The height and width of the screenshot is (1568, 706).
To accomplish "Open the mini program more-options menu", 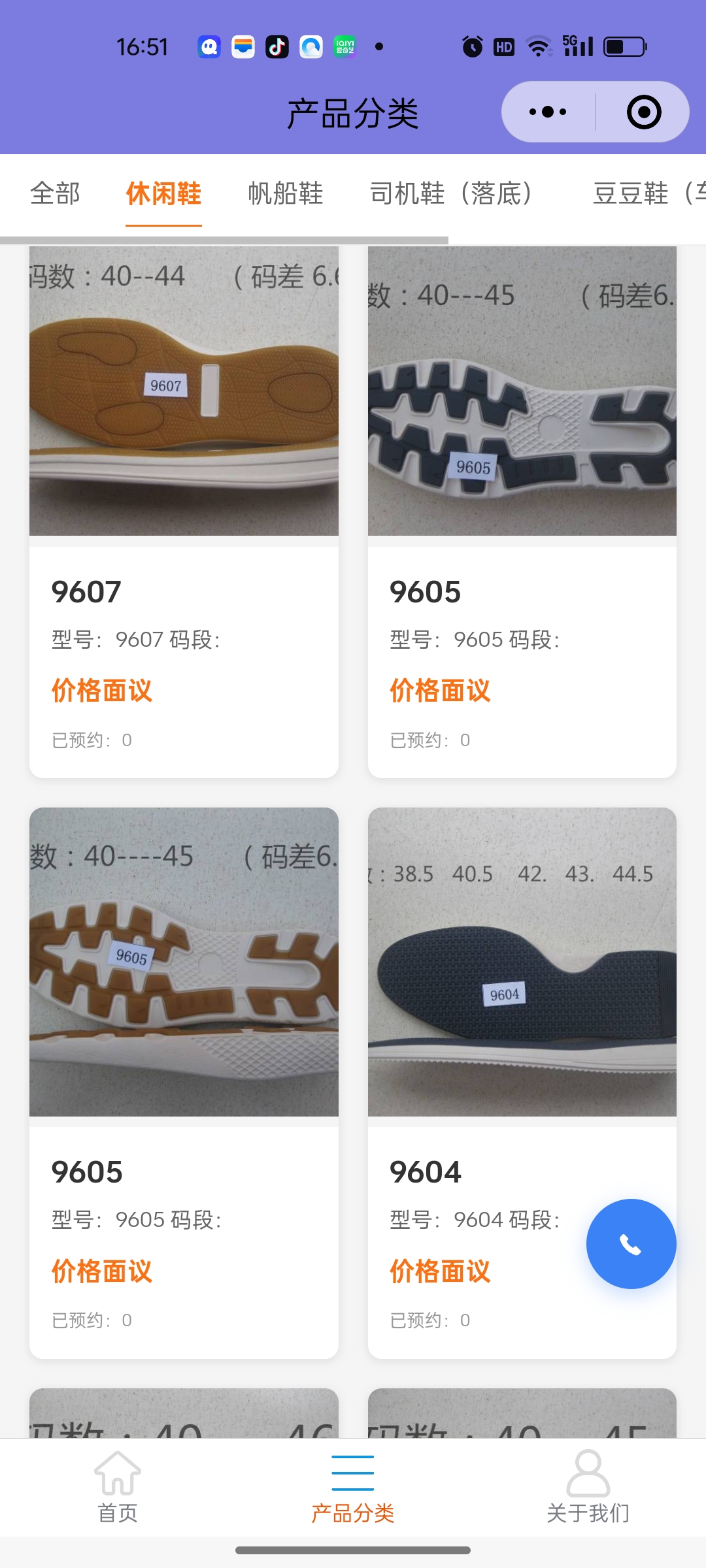I will 548,112.
